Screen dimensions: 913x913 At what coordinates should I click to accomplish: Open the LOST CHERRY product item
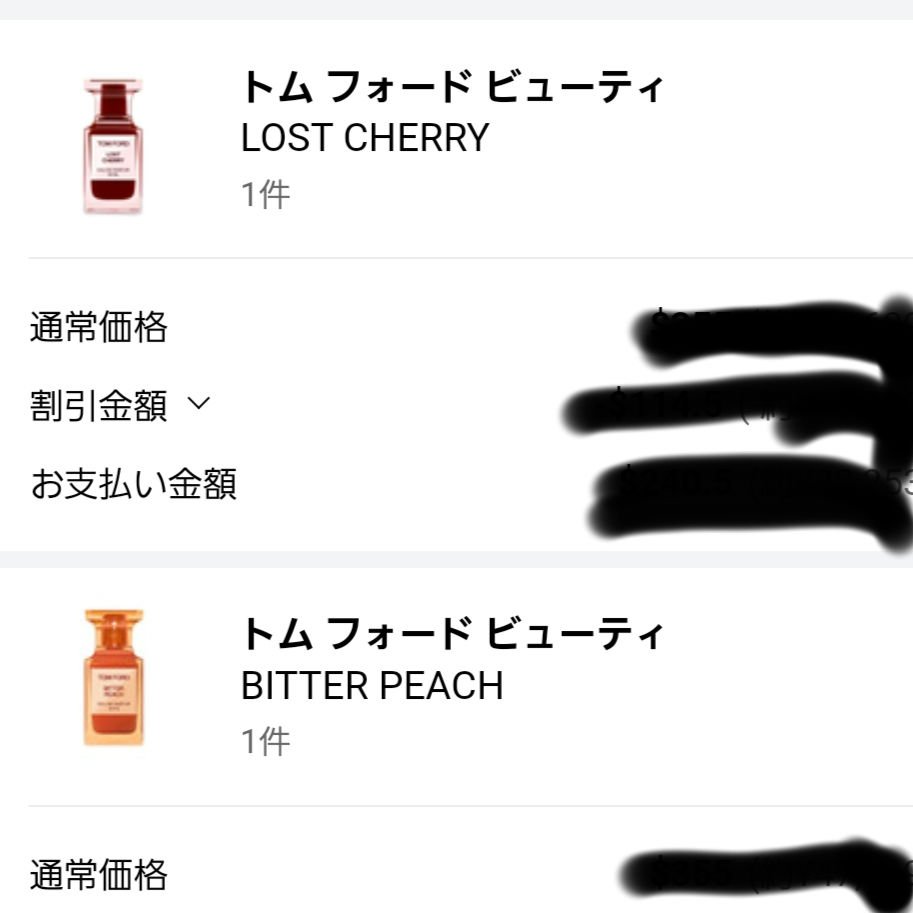coord(364,138)
